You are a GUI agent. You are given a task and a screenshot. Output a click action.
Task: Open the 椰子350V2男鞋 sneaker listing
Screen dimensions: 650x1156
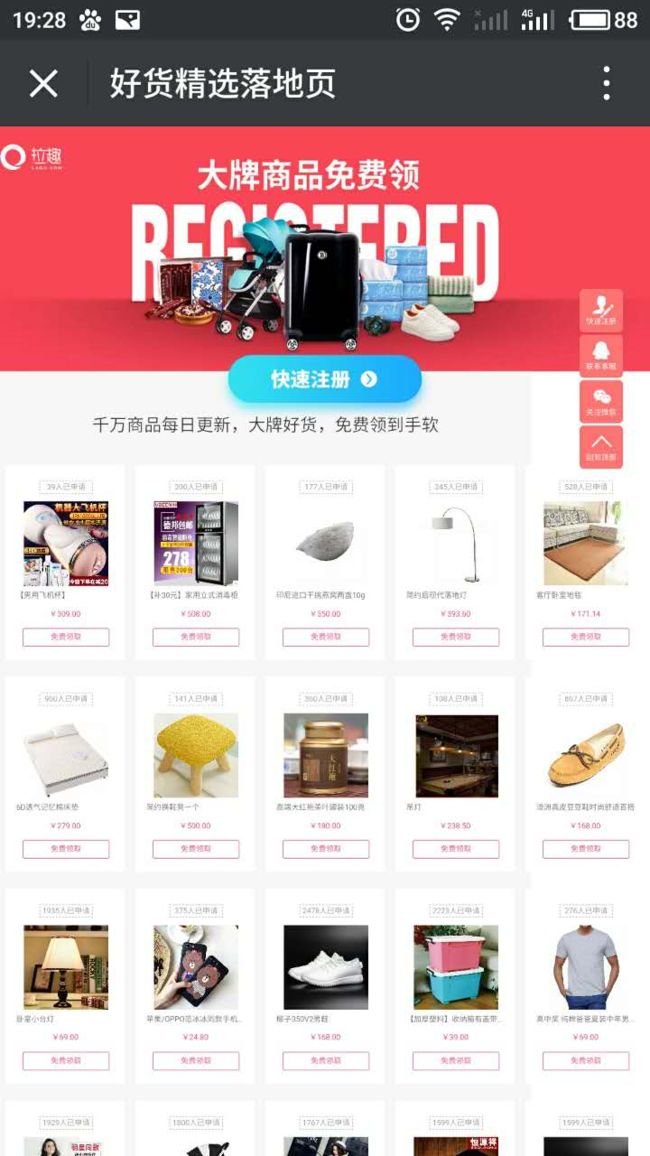tap(326, 986)
